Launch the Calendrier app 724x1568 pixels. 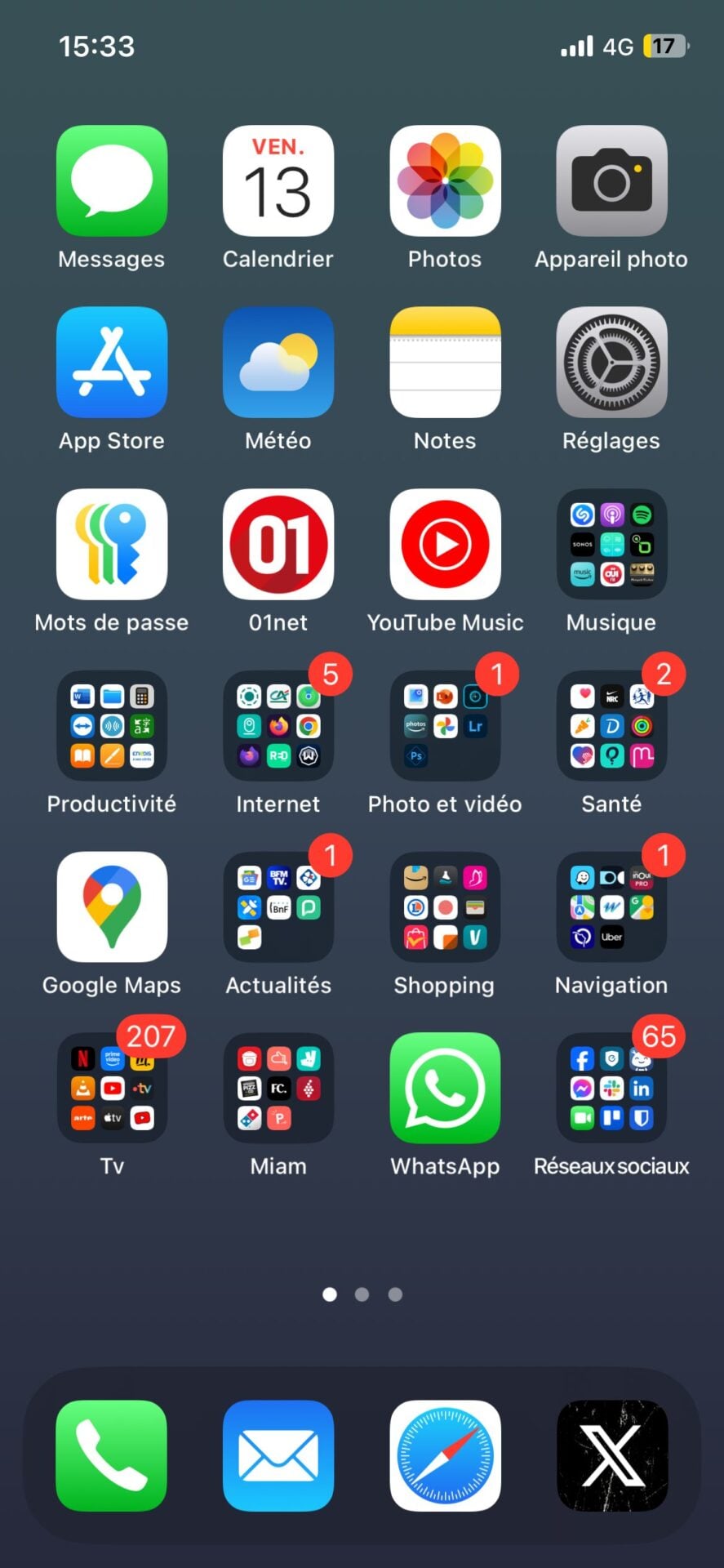(278, 181)
